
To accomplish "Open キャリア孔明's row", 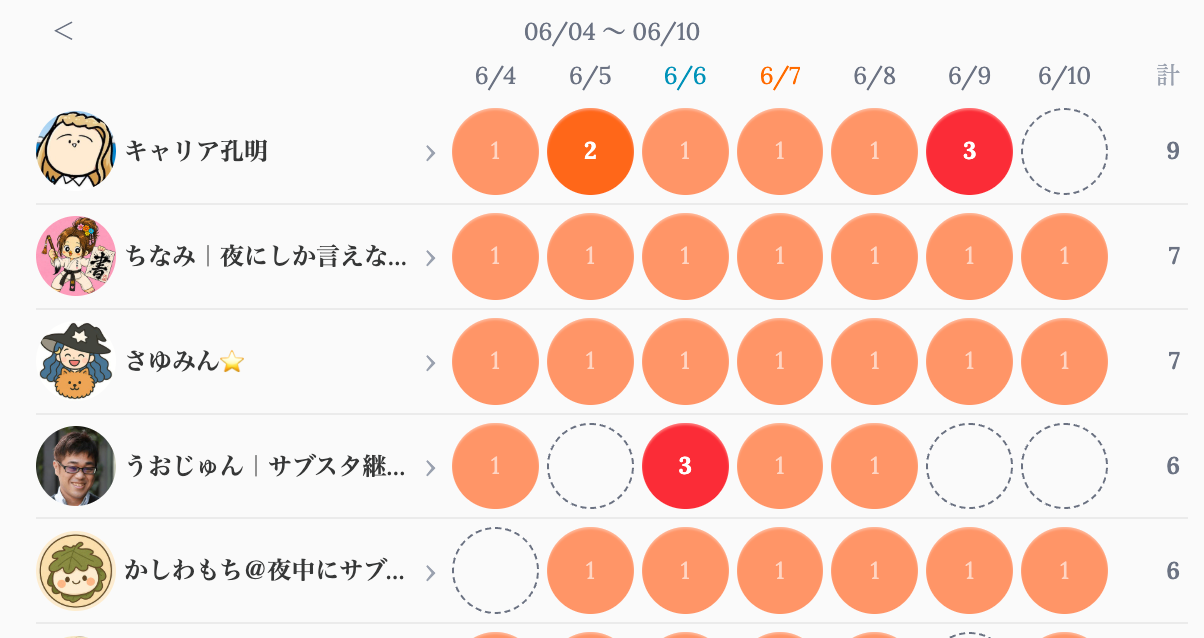I will point(237,152).
